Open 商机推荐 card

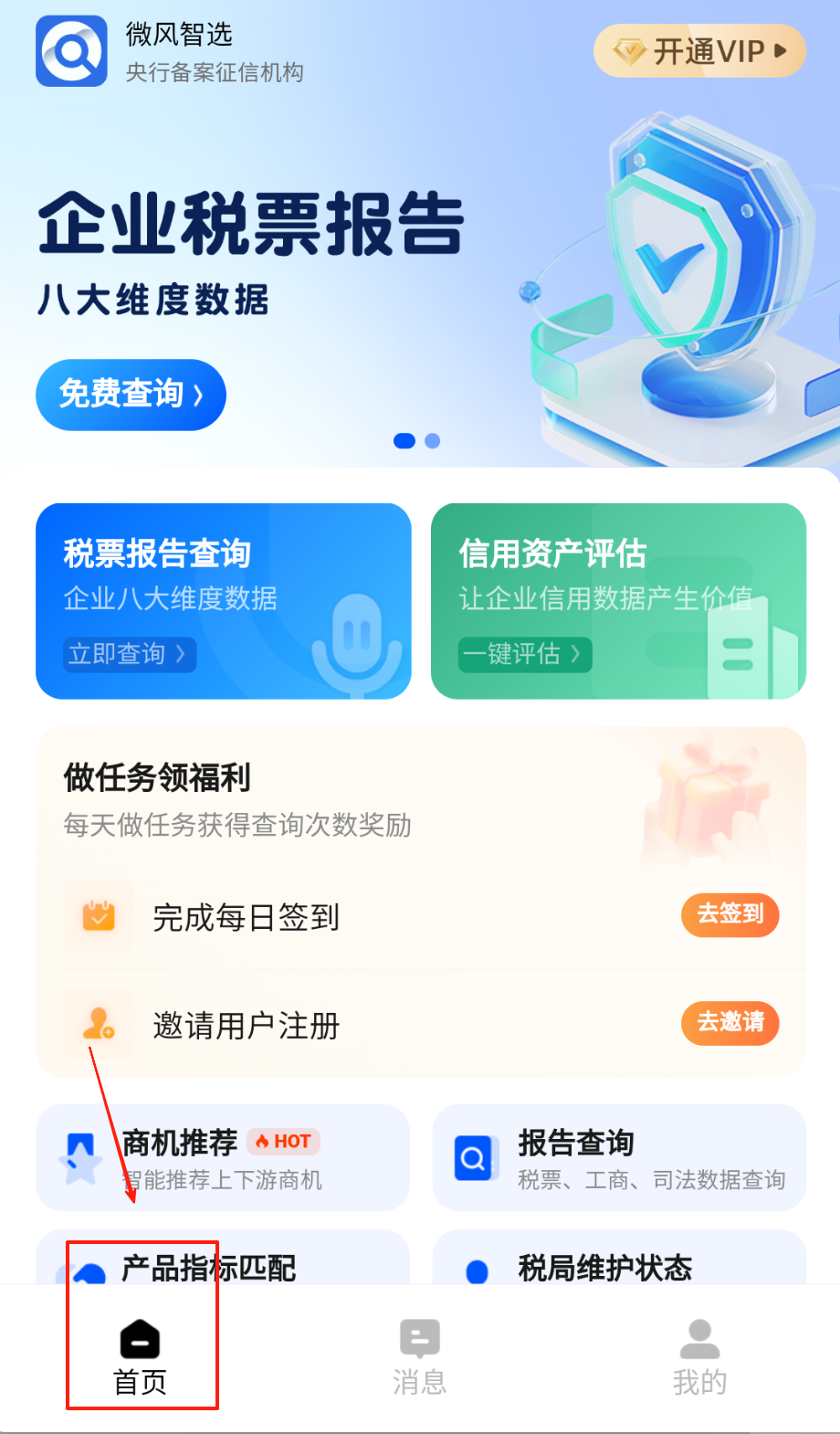click(223, 1158)
